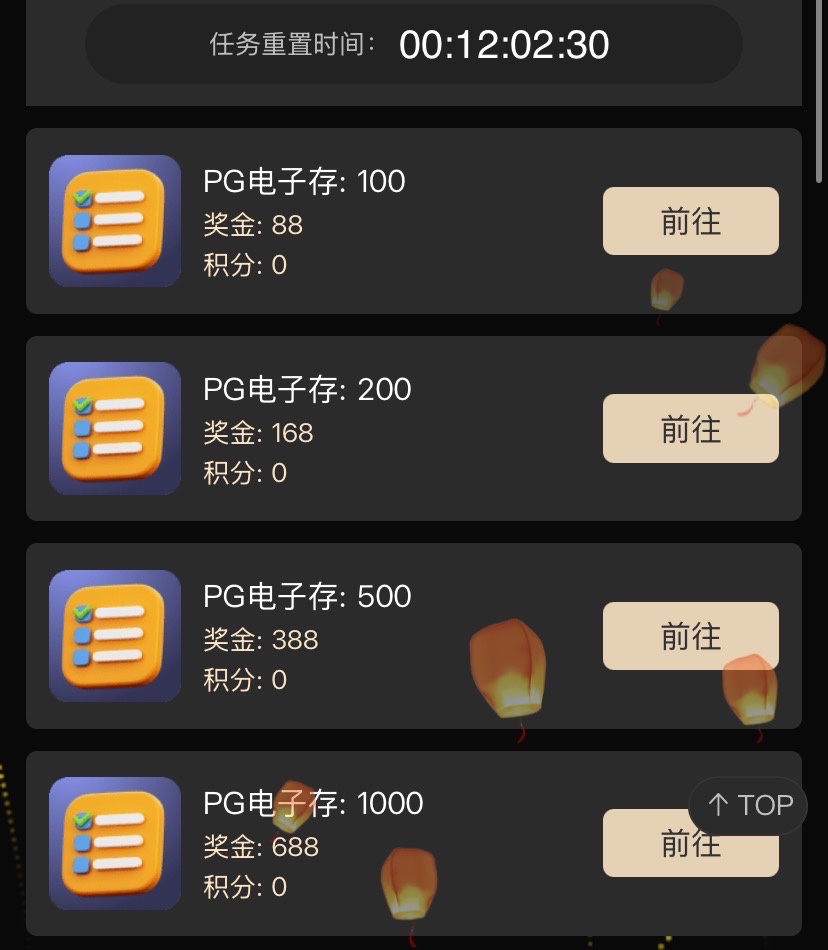Jump back up with the TOP button

pyautogui.click(x=748, y=805)
